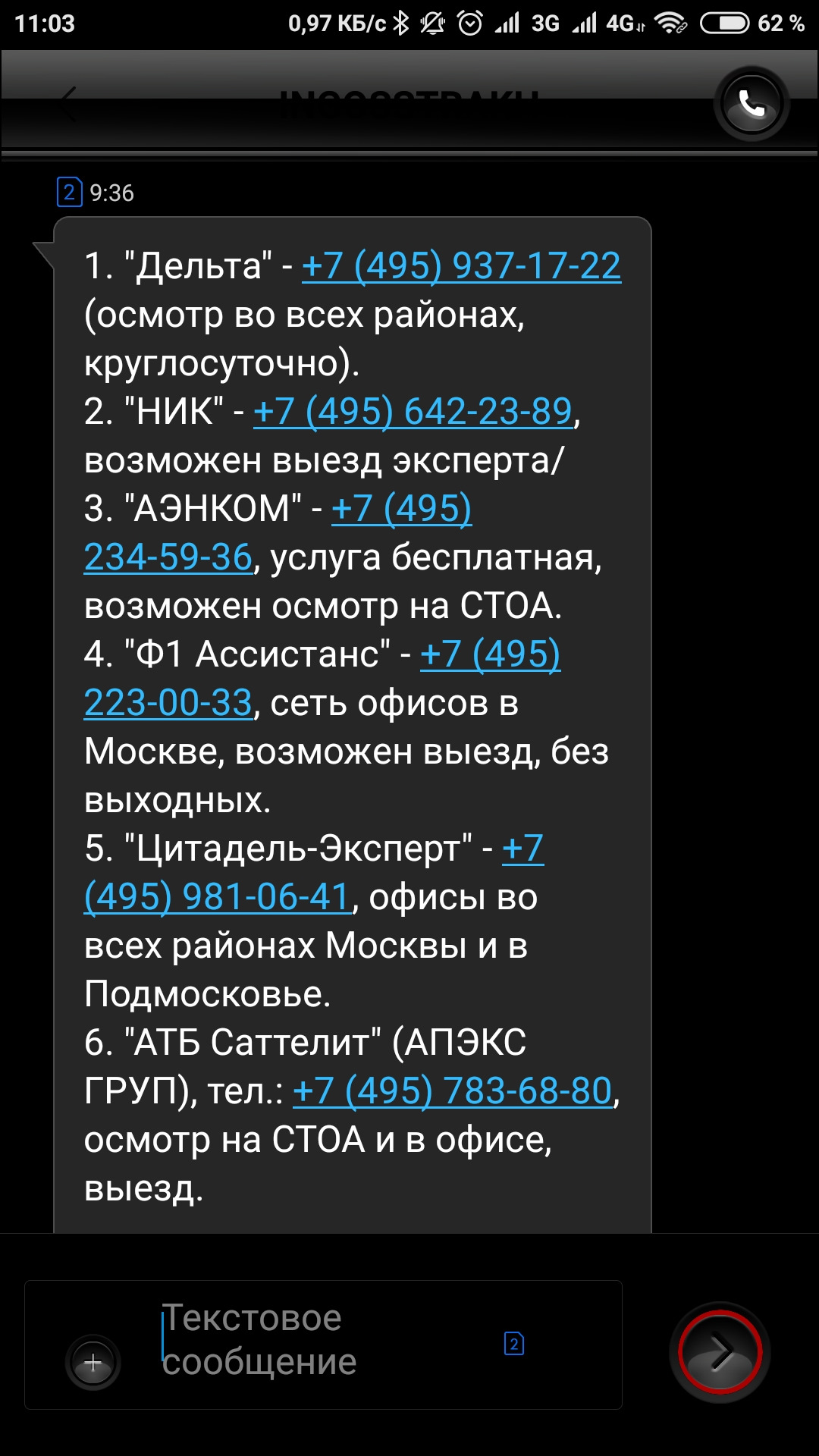Screen dimensions: 819x1456
Task: Switch the SIM card indicator in the input field
Action: 514,1344
